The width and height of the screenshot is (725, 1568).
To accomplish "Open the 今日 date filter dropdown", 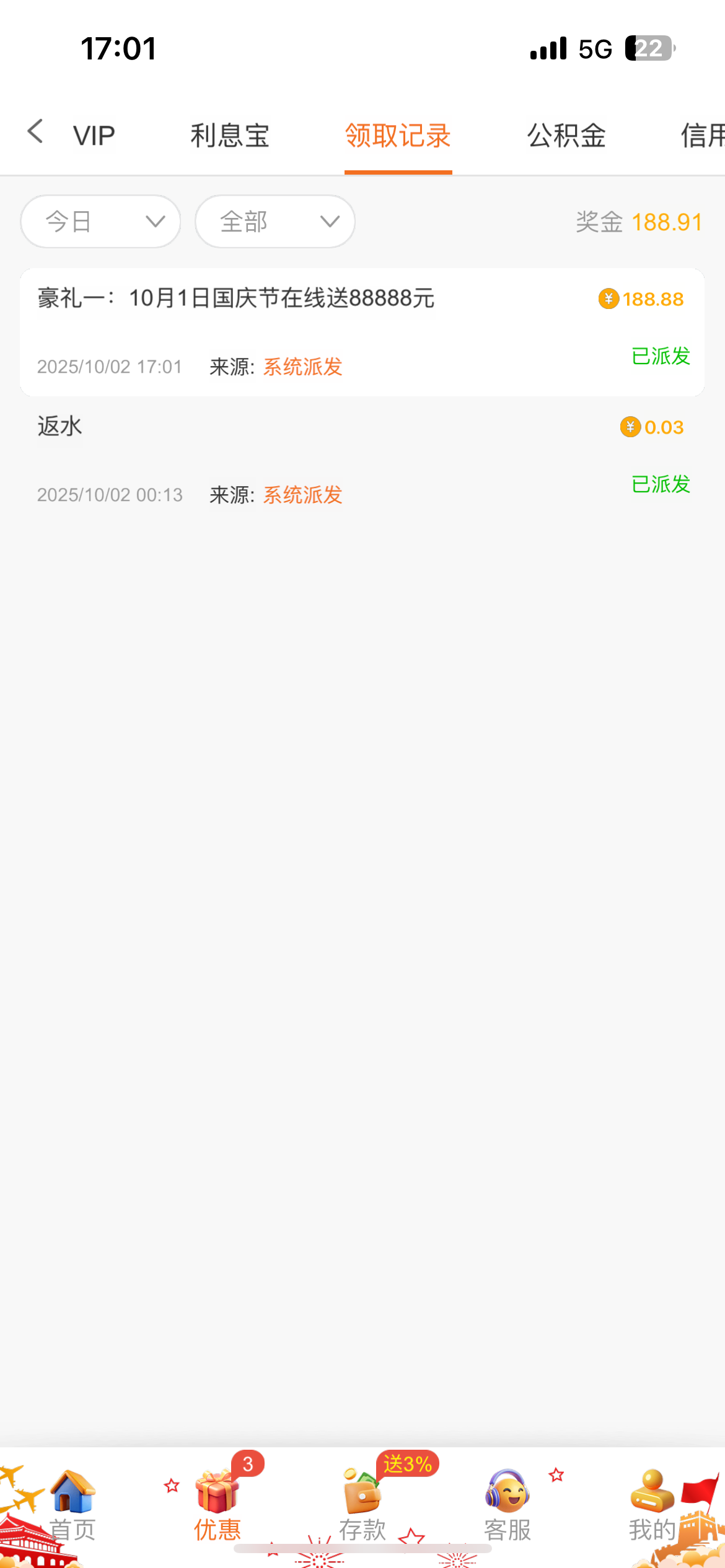I will click(x=100, y=221).
